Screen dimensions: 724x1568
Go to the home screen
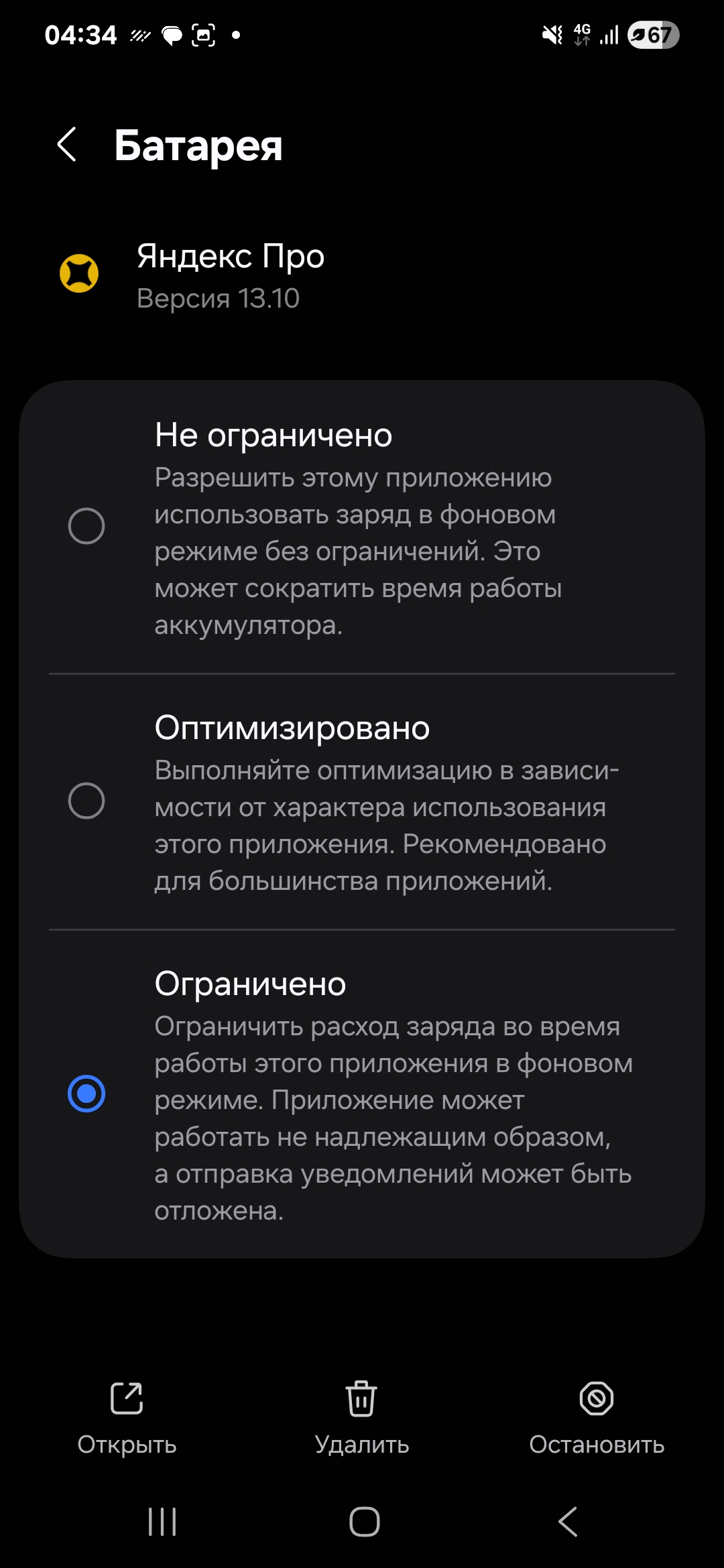coord(364,1522)
